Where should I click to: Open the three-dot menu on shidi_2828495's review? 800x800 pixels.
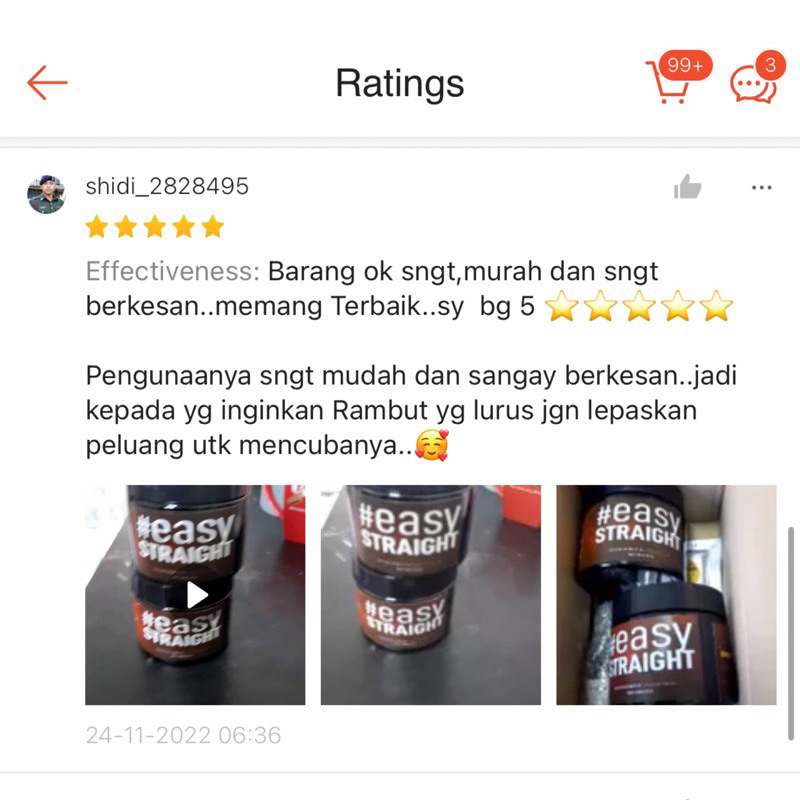click(x=761, y=188)
